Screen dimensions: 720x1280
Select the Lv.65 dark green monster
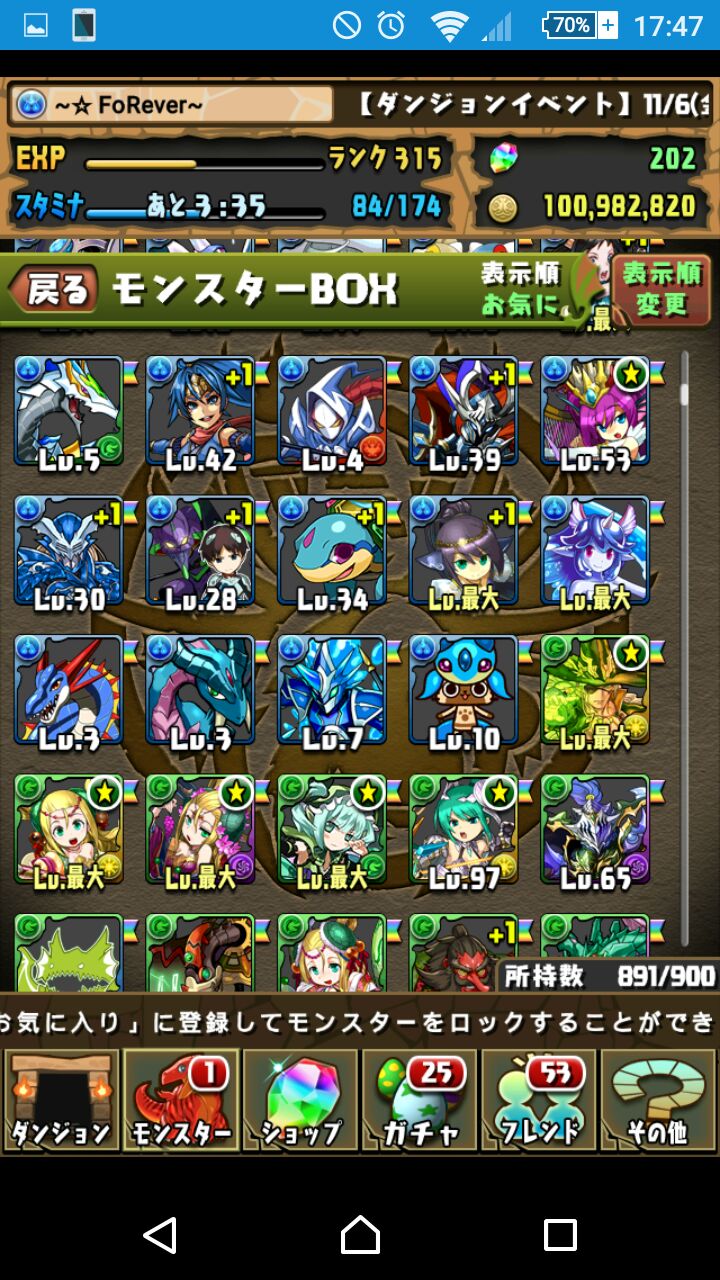pos(595,830)
